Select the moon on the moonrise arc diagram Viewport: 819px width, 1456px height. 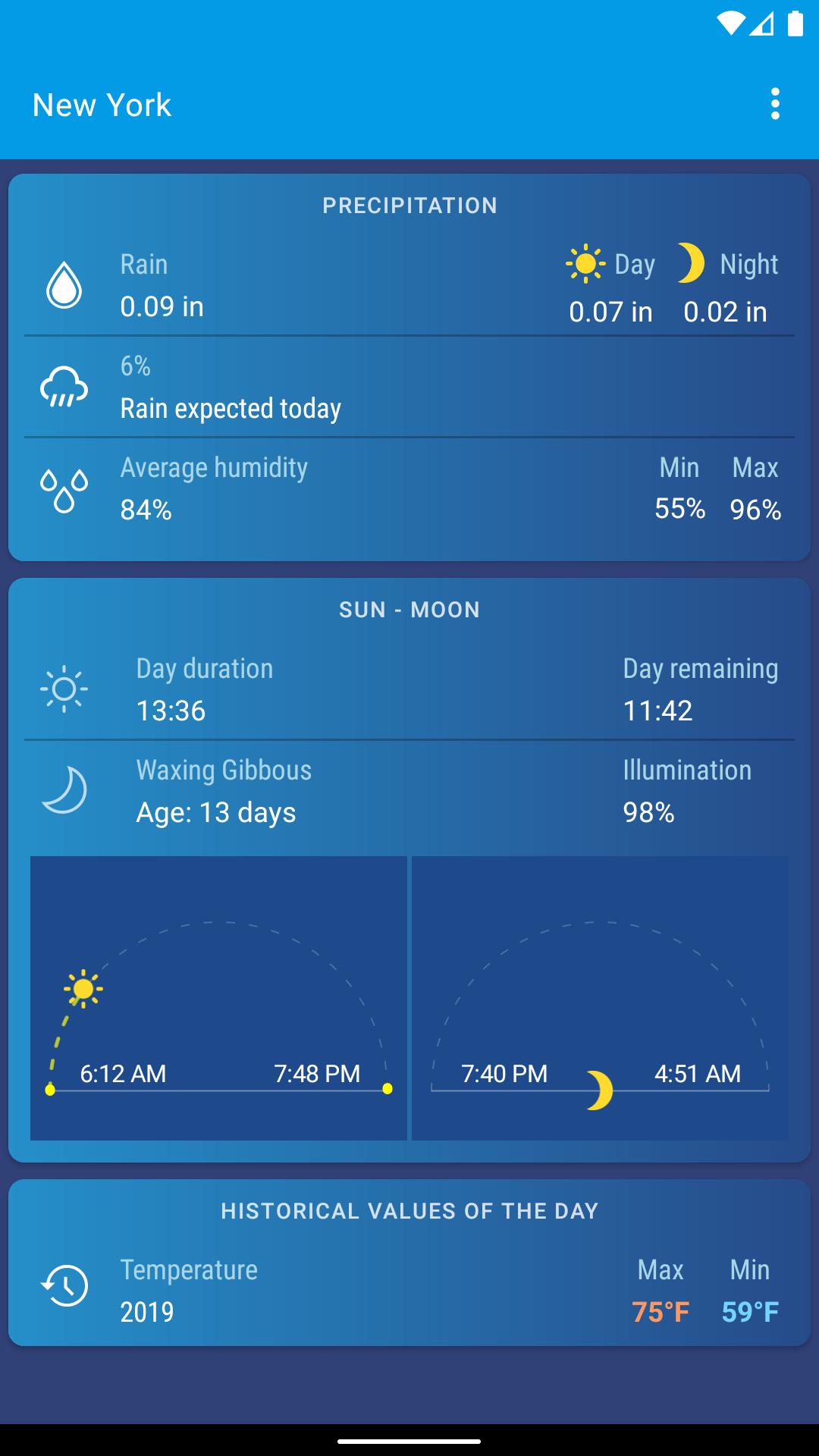click(x=598, y=1086)
